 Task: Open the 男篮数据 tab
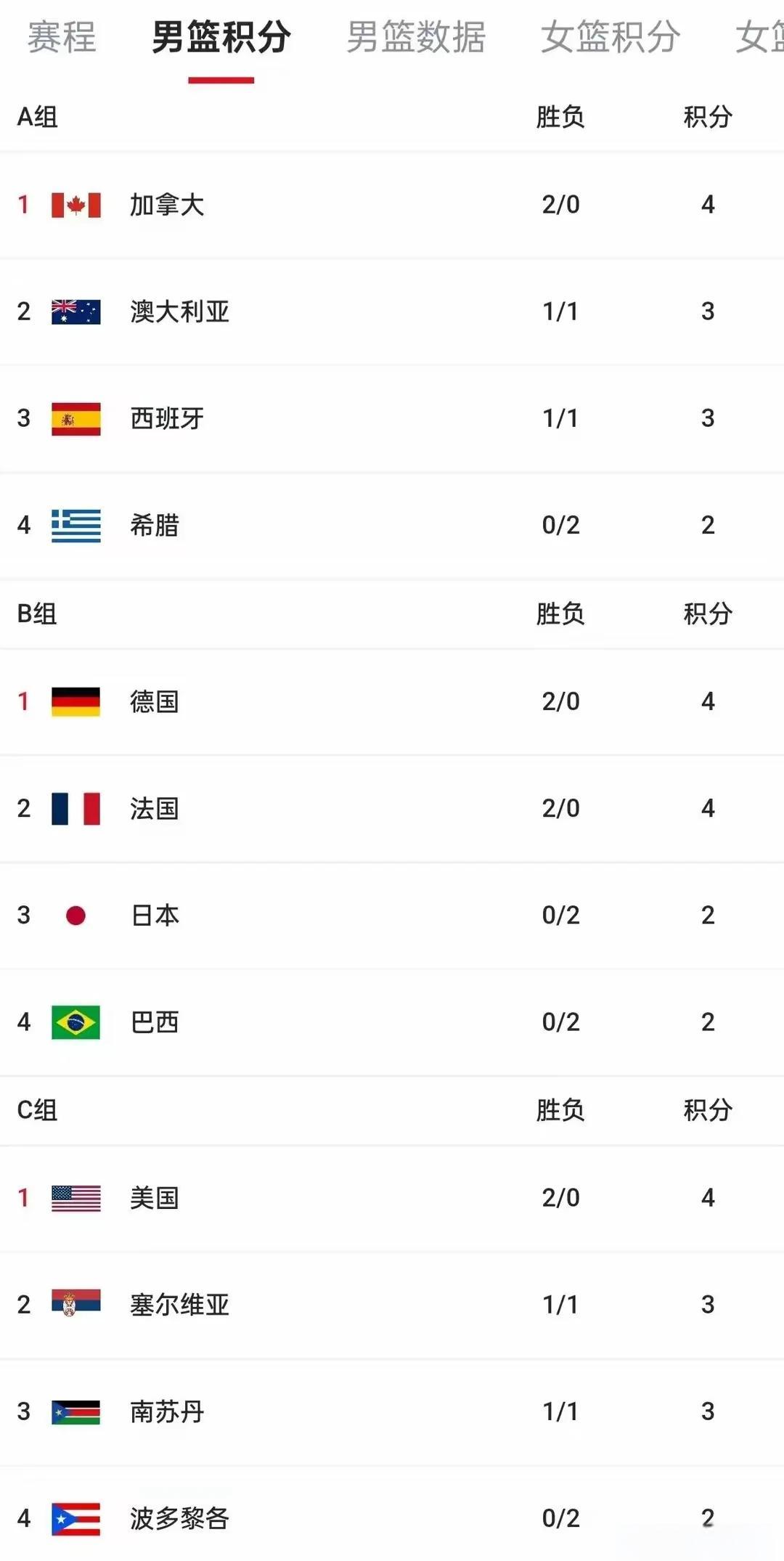click(x=416, y=37)
